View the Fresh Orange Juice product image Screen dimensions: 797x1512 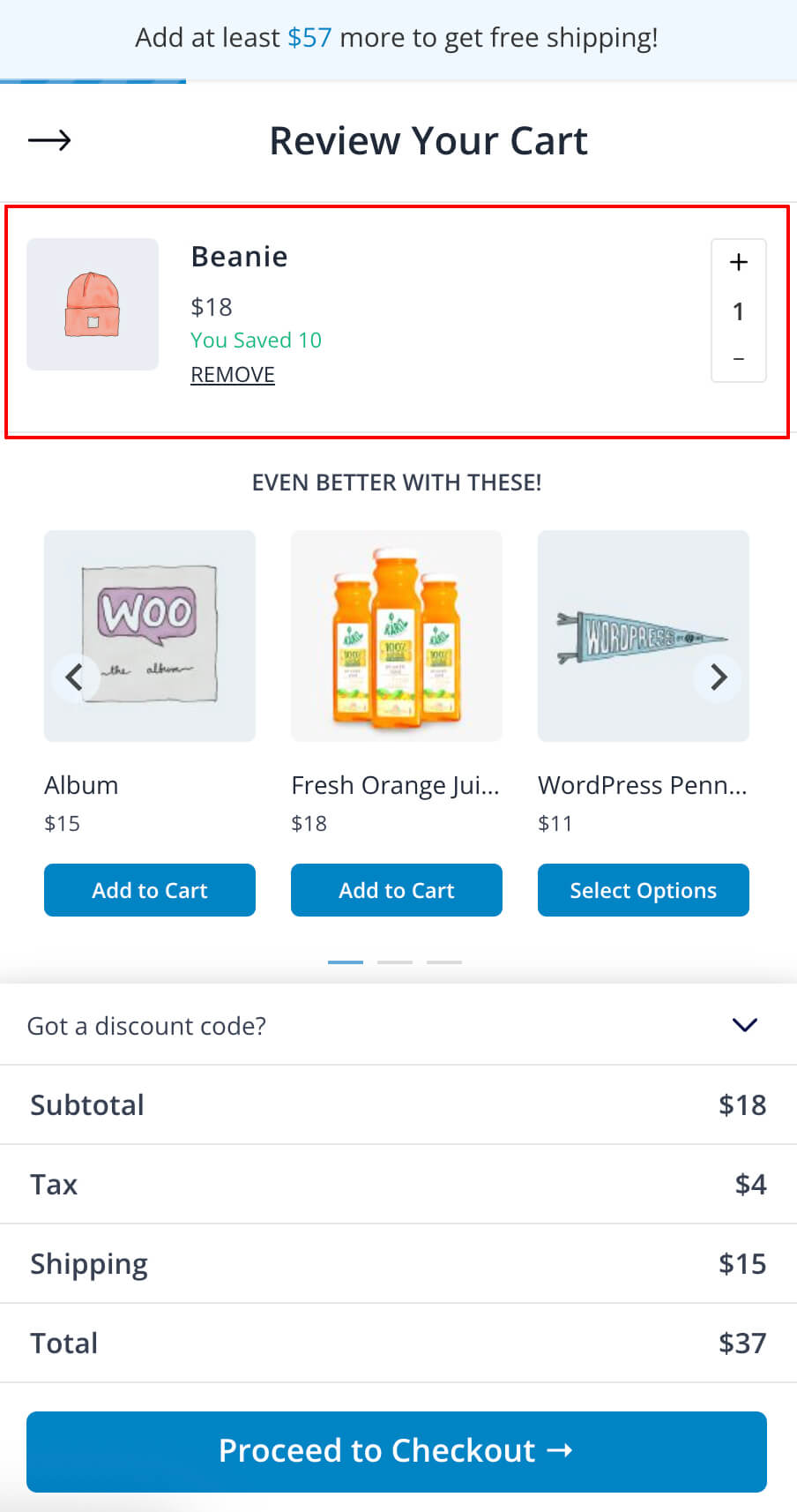click(397, 636)
